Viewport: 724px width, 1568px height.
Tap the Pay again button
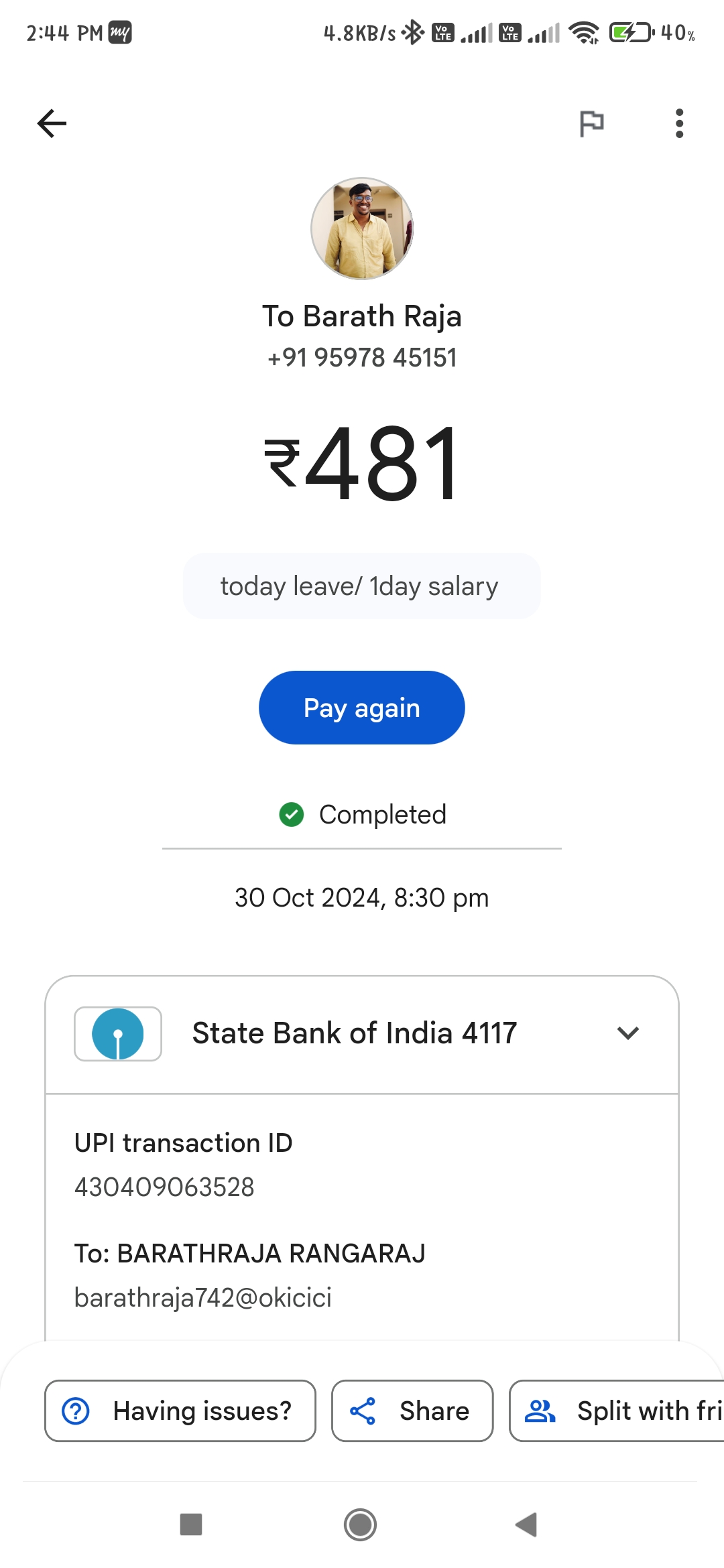coord(362,708)
